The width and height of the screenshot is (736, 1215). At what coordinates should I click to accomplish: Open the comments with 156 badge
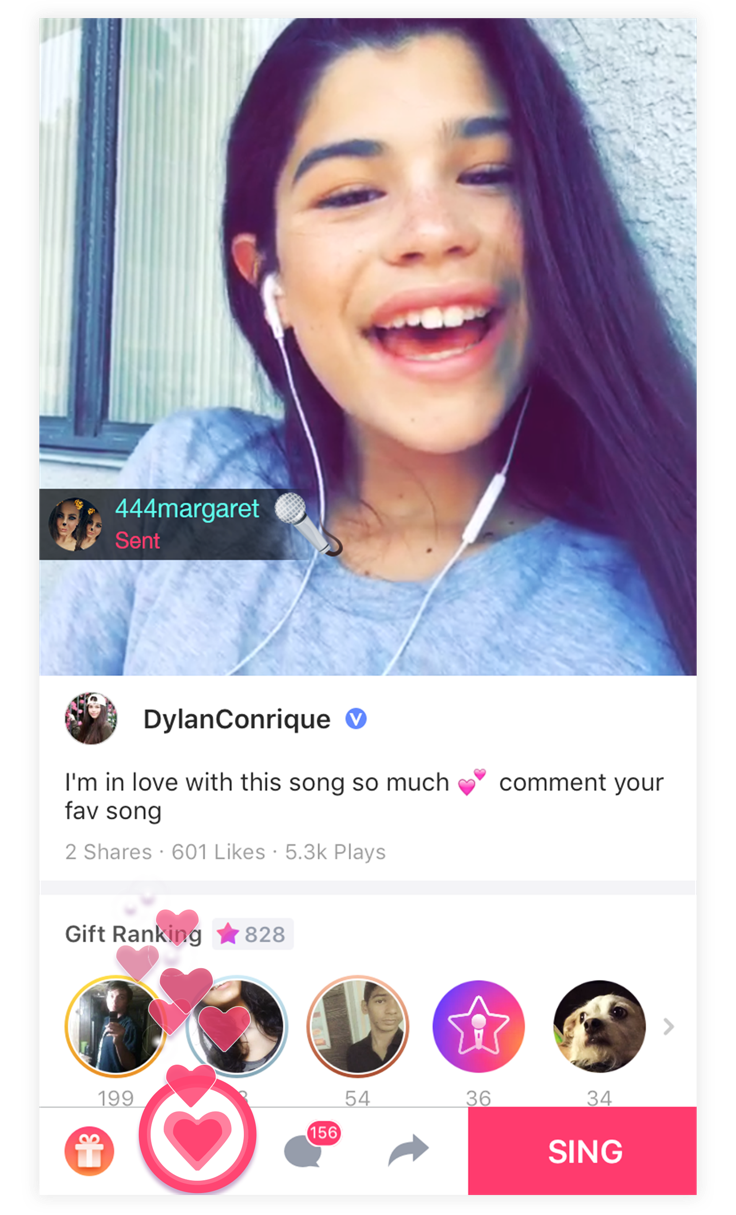(304, 1151)
